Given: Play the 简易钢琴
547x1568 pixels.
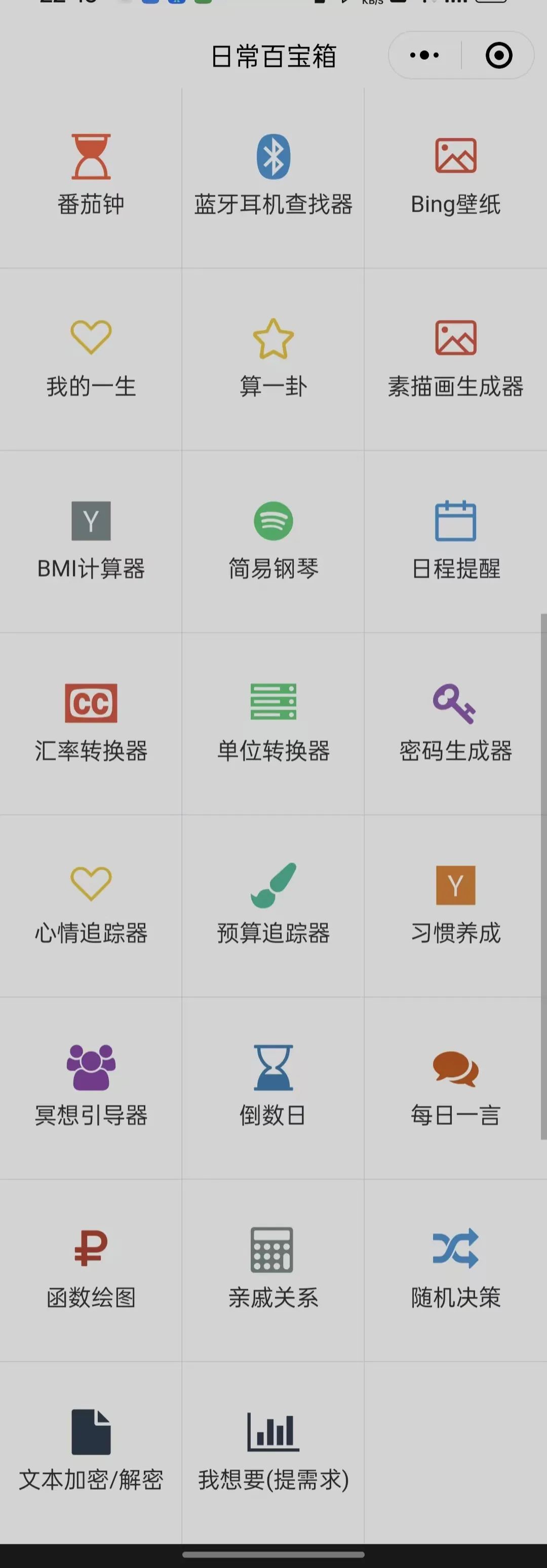Looking at the screenshot, I should 273,541.
